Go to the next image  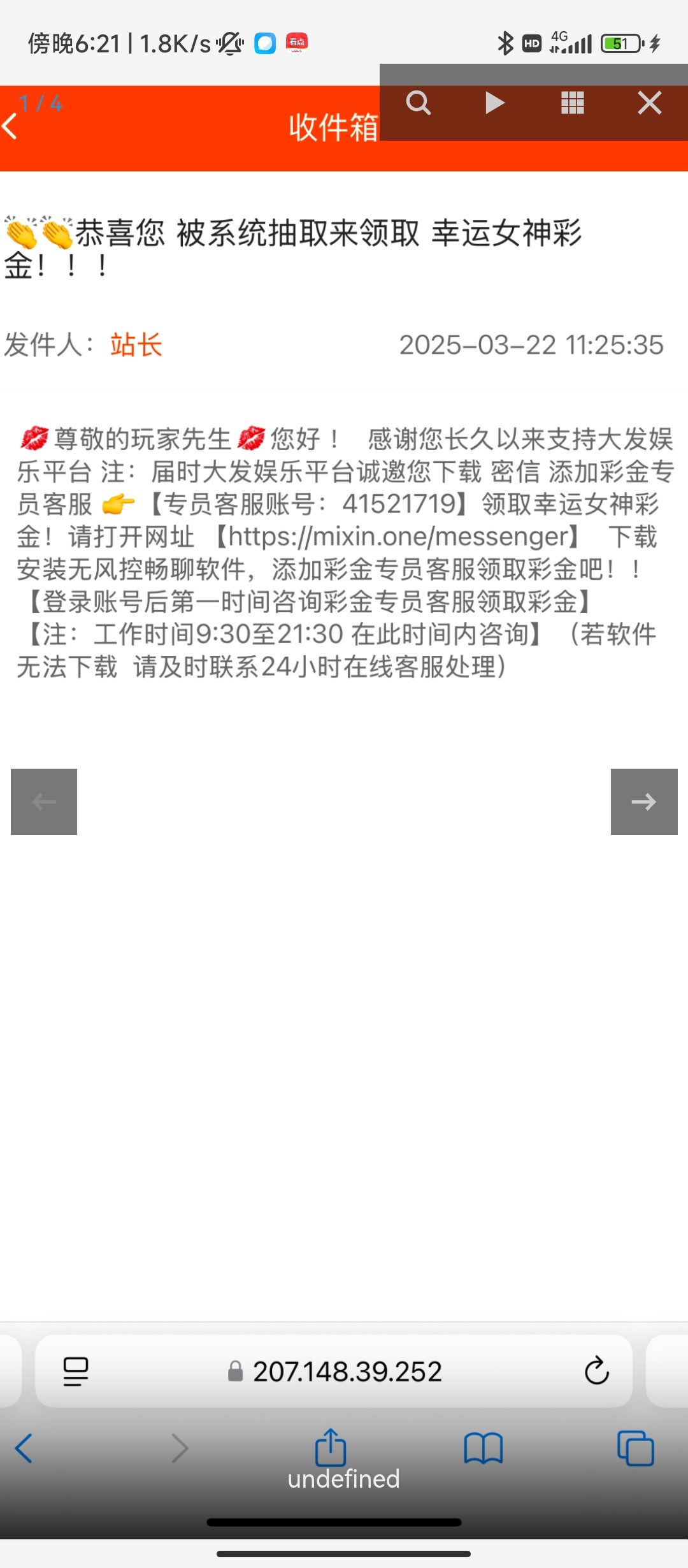(x=643, y=801)
